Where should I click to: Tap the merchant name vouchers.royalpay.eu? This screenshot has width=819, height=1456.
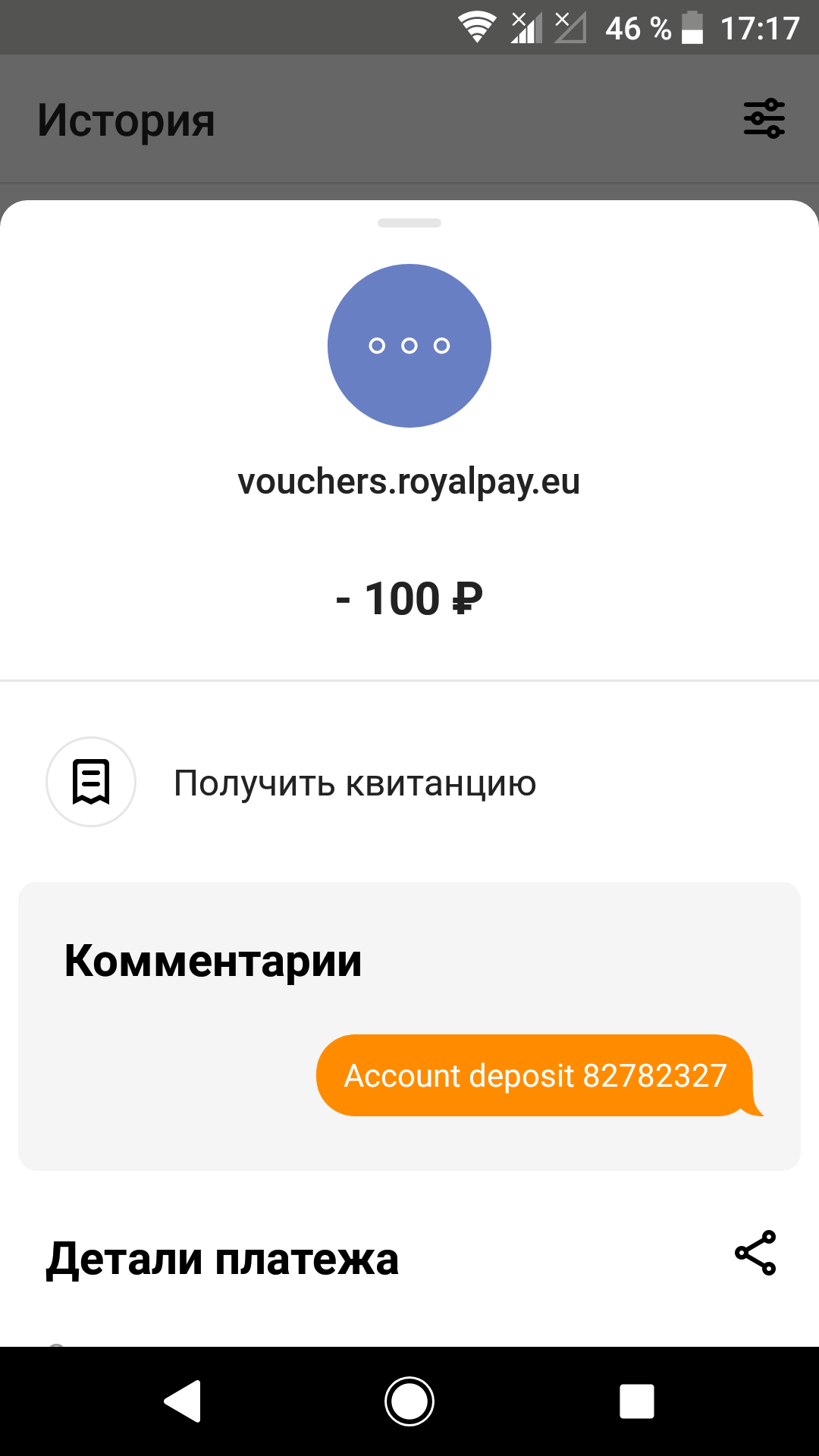[409, 482]
